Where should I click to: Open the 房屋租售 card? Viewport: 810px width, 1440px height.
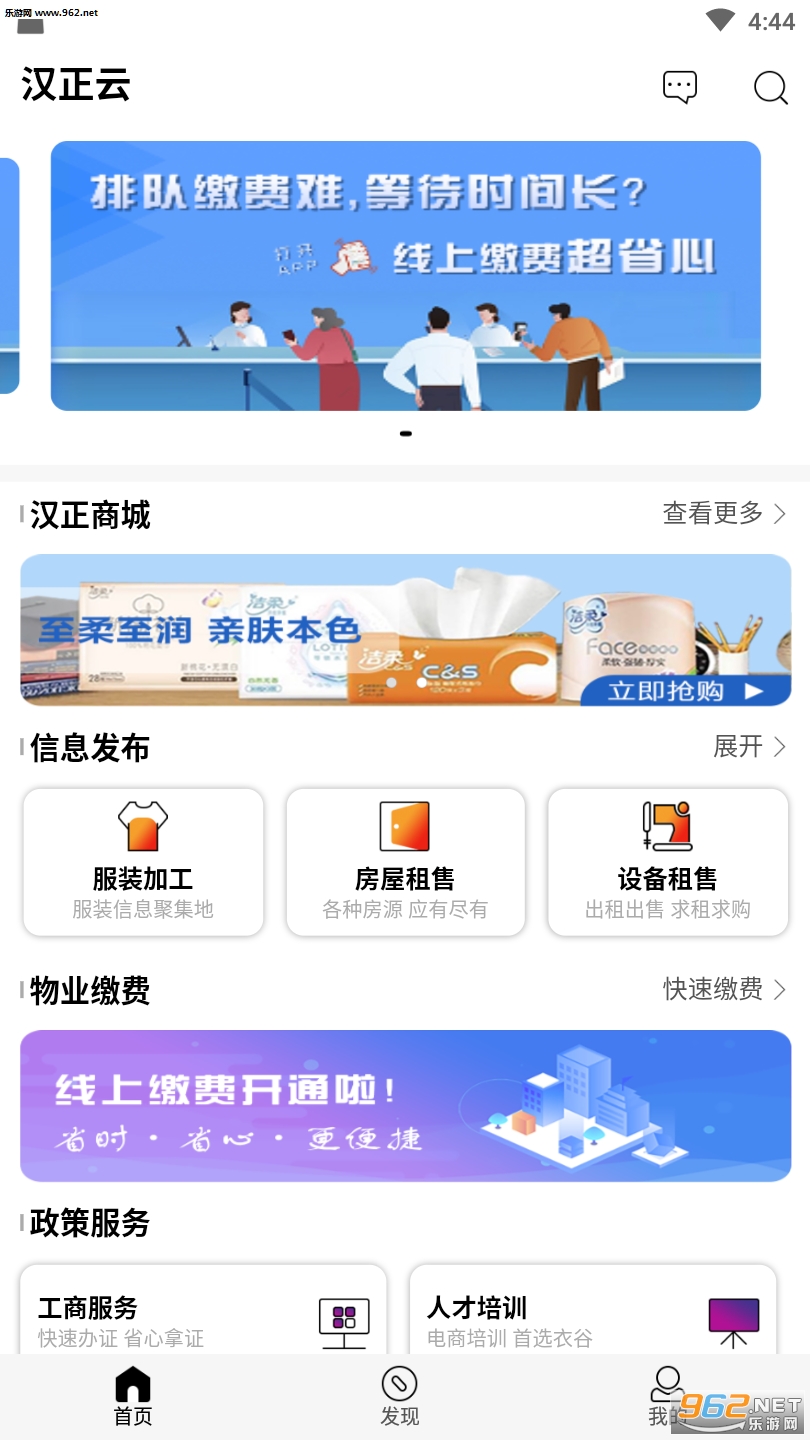[x=405, y=862]
